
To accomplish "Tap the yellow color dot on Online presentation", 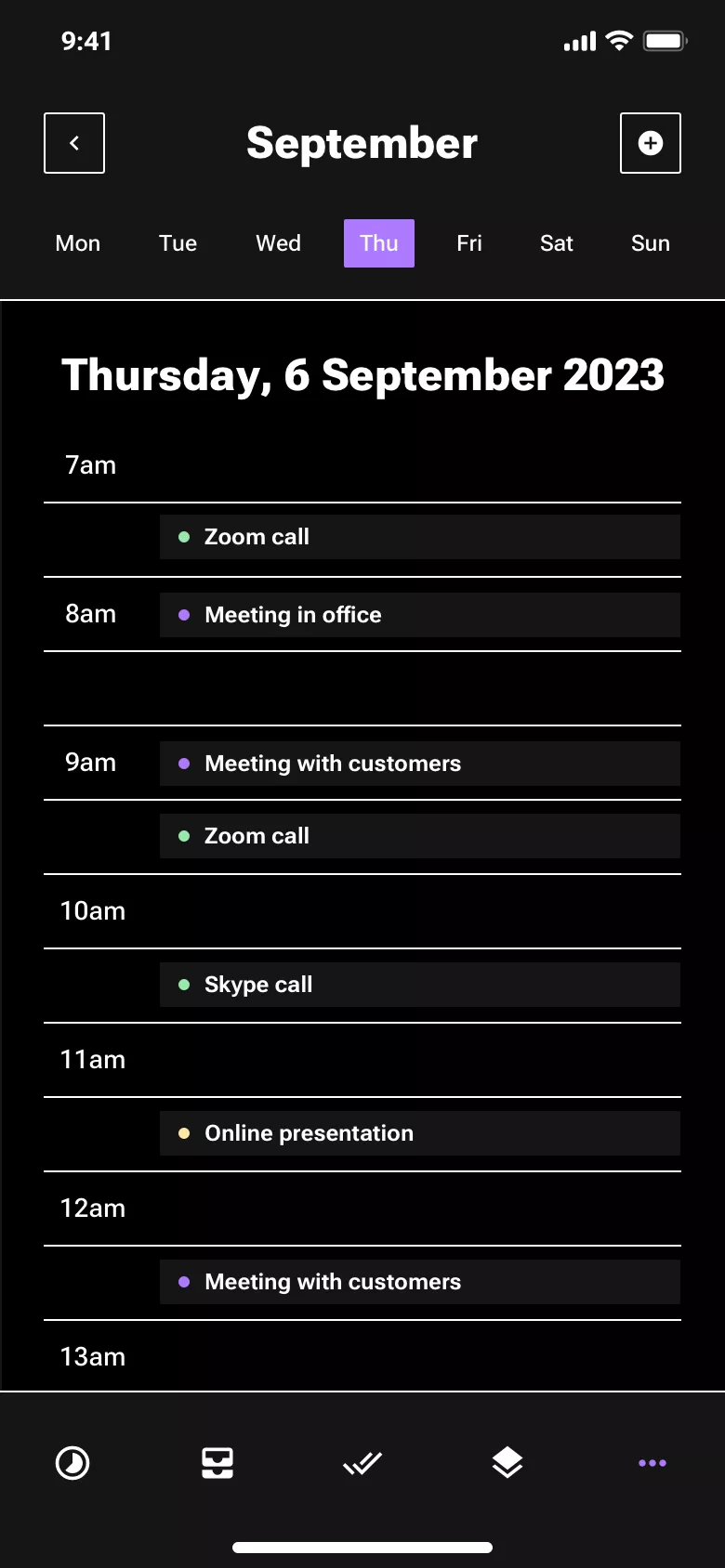I will click(x=184, y=1132).
